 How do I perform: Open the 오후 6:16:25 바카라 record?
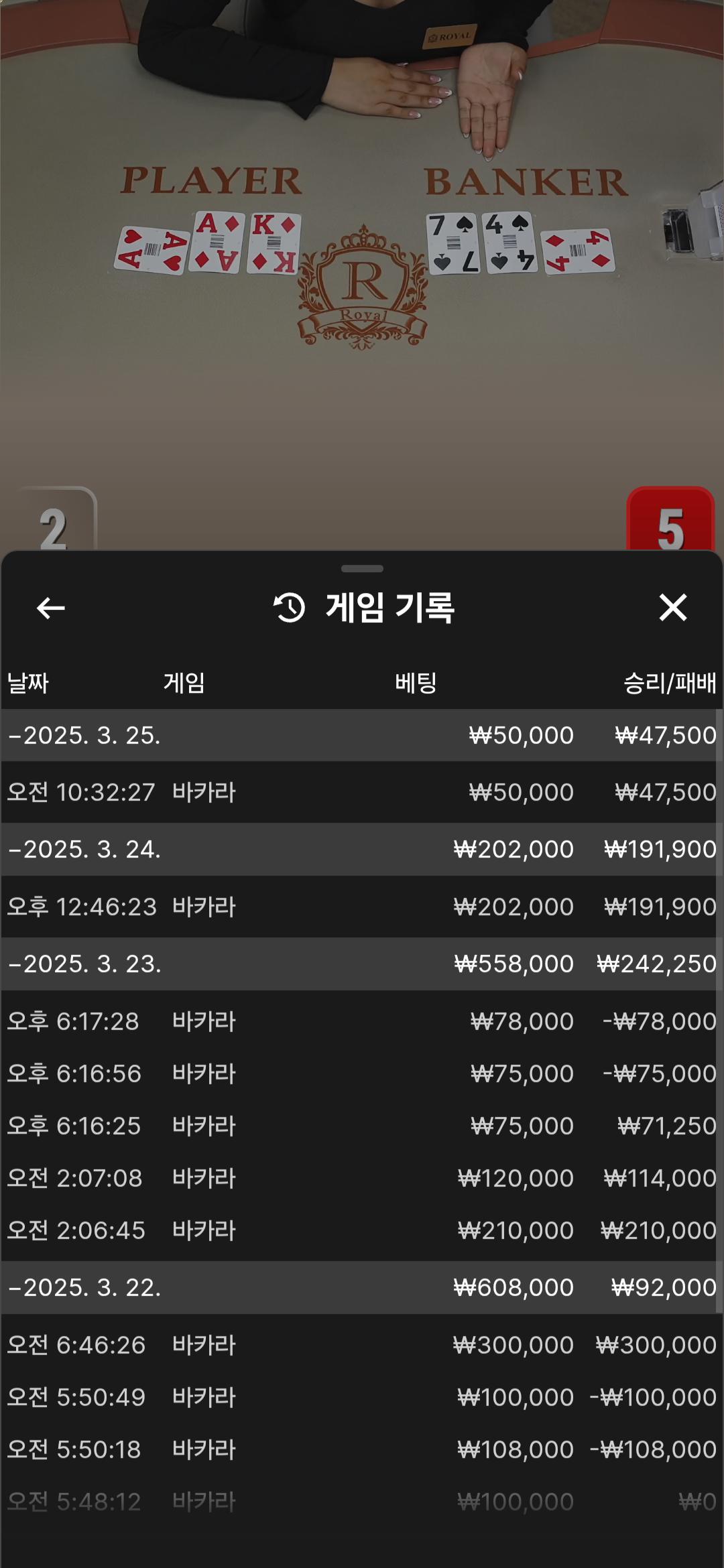(x=362, y=1126)
